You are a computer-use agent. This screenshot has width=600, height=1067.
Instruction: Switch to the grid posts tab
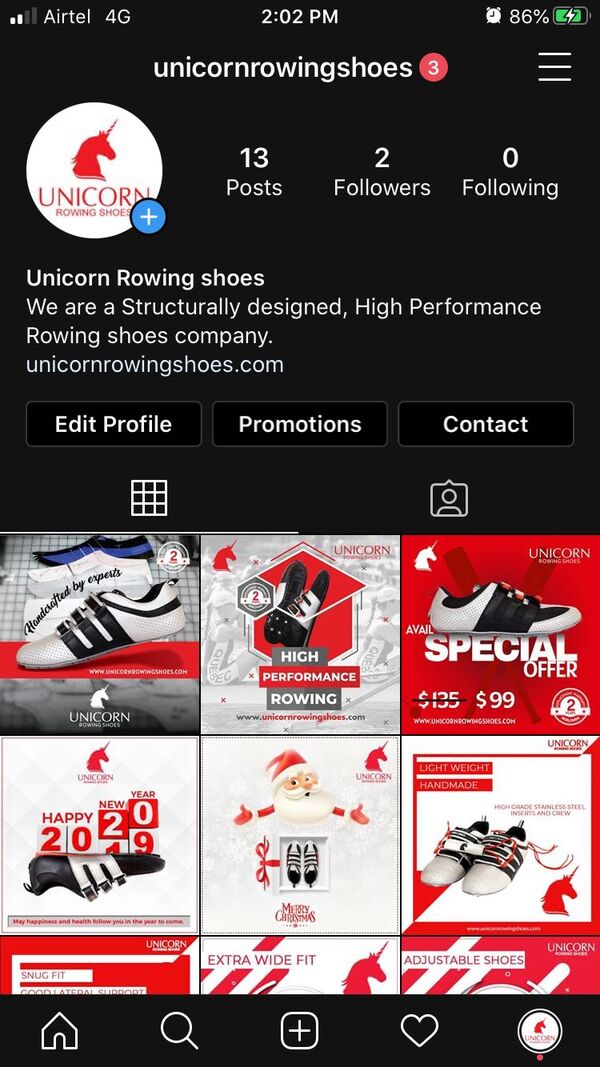(149, 497)
